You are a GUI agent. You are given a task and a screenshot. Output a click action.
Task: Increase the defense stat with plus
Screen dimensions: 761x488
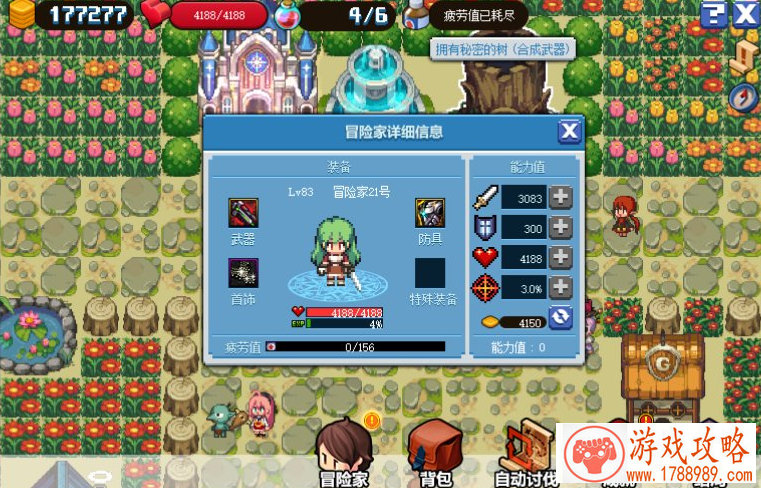pos(560,227)
